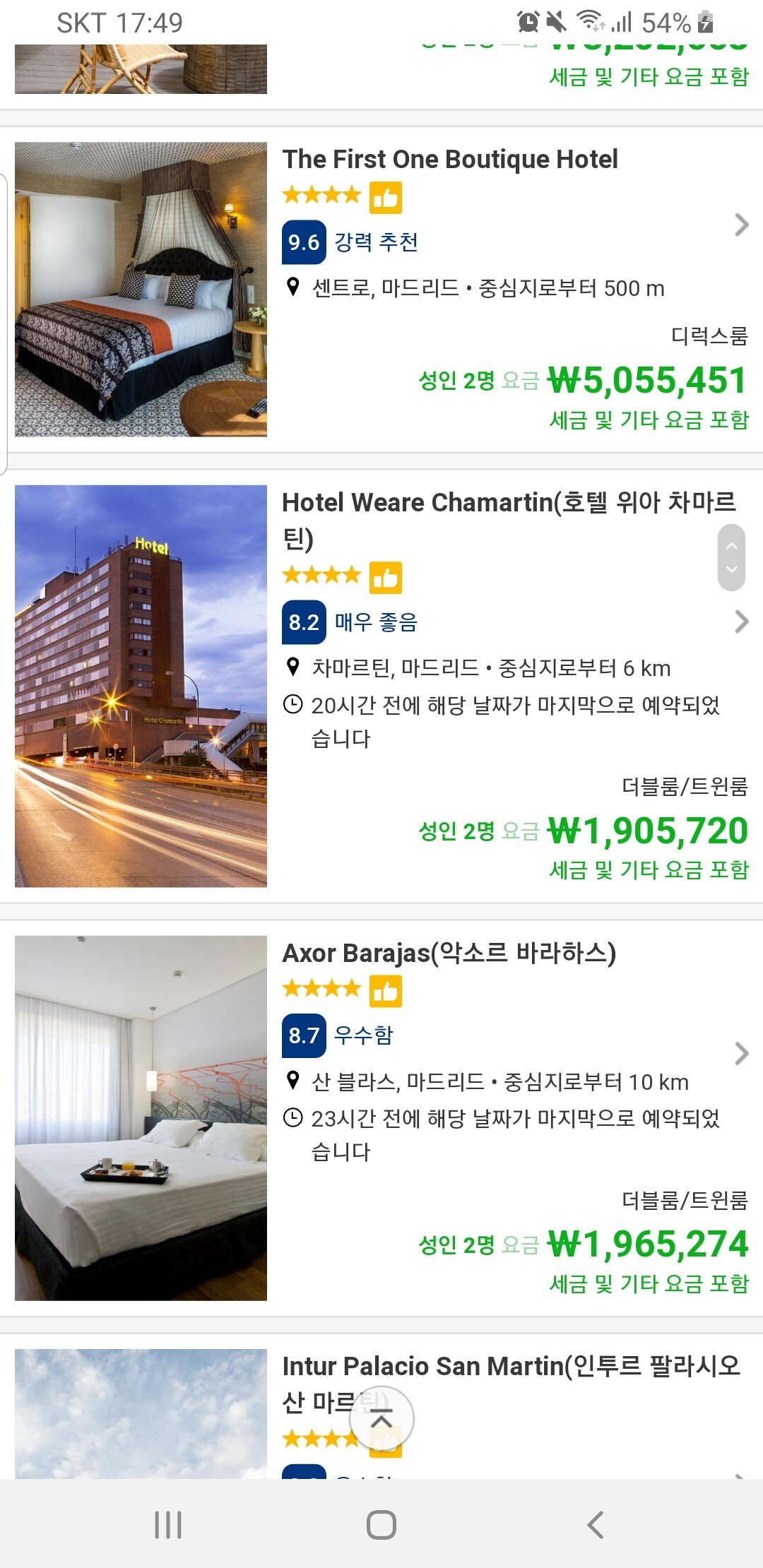Open the Axor Barajas hotel card
Screen dimensions: 763x1568
tap(381, 1118)
